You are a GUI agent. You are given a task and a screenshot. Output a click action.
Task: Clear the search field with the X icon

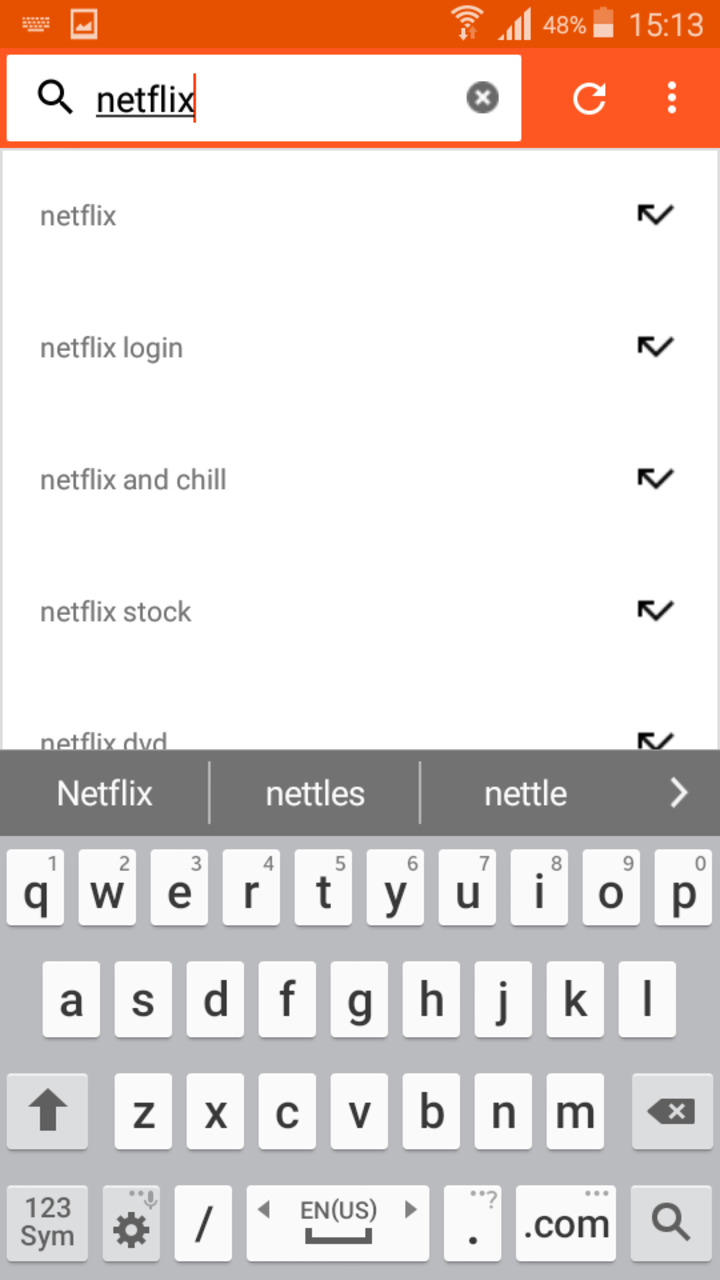tap(482, 97)
